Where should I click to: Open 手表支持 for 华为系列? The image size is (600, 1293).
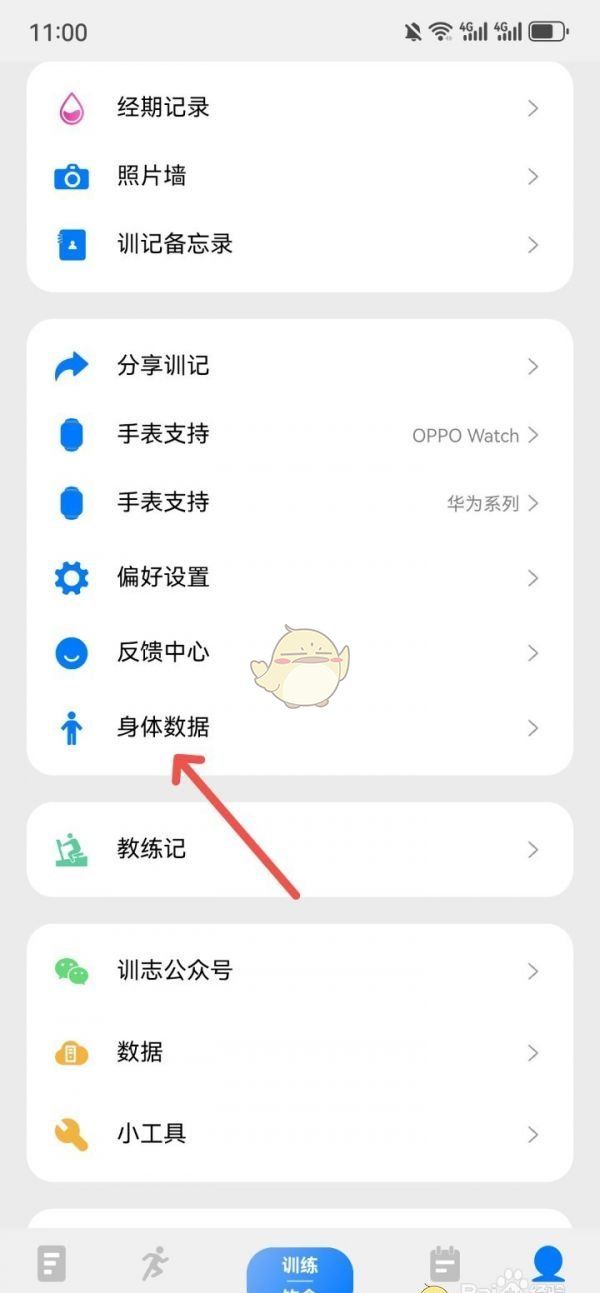point(300,503)
